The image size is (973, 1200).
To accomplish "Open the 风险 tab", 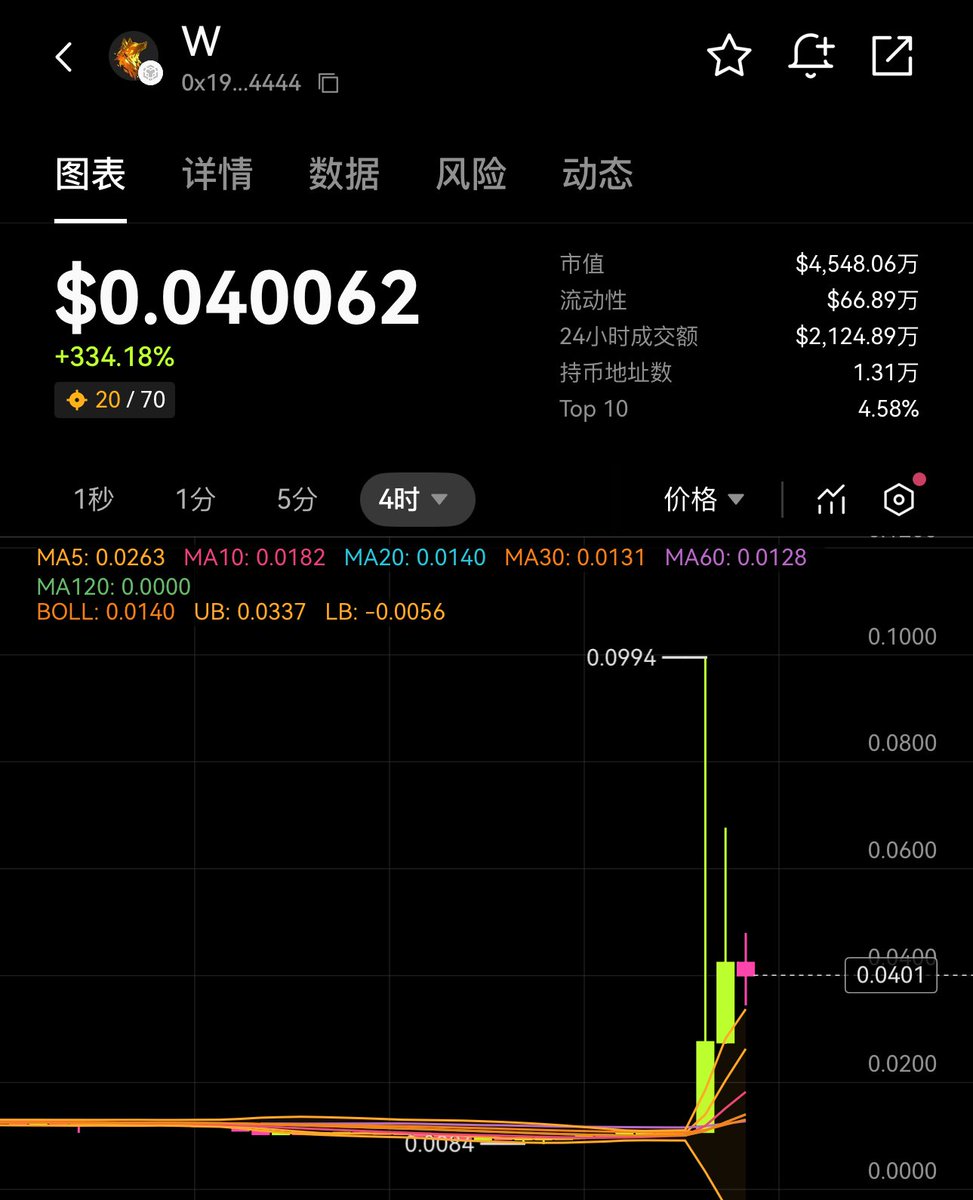I will [471, 174].
